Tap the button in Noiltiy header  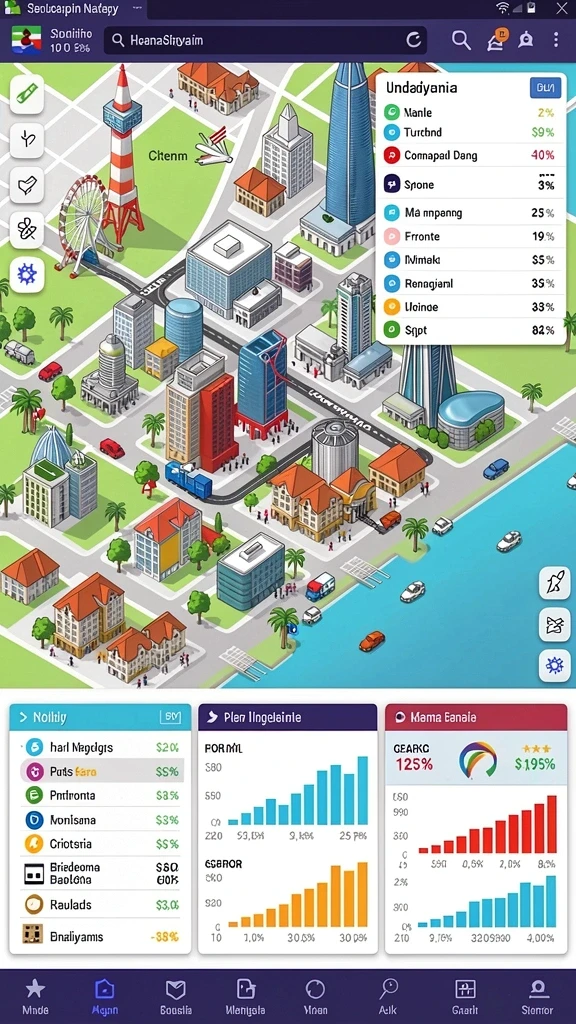170,717
